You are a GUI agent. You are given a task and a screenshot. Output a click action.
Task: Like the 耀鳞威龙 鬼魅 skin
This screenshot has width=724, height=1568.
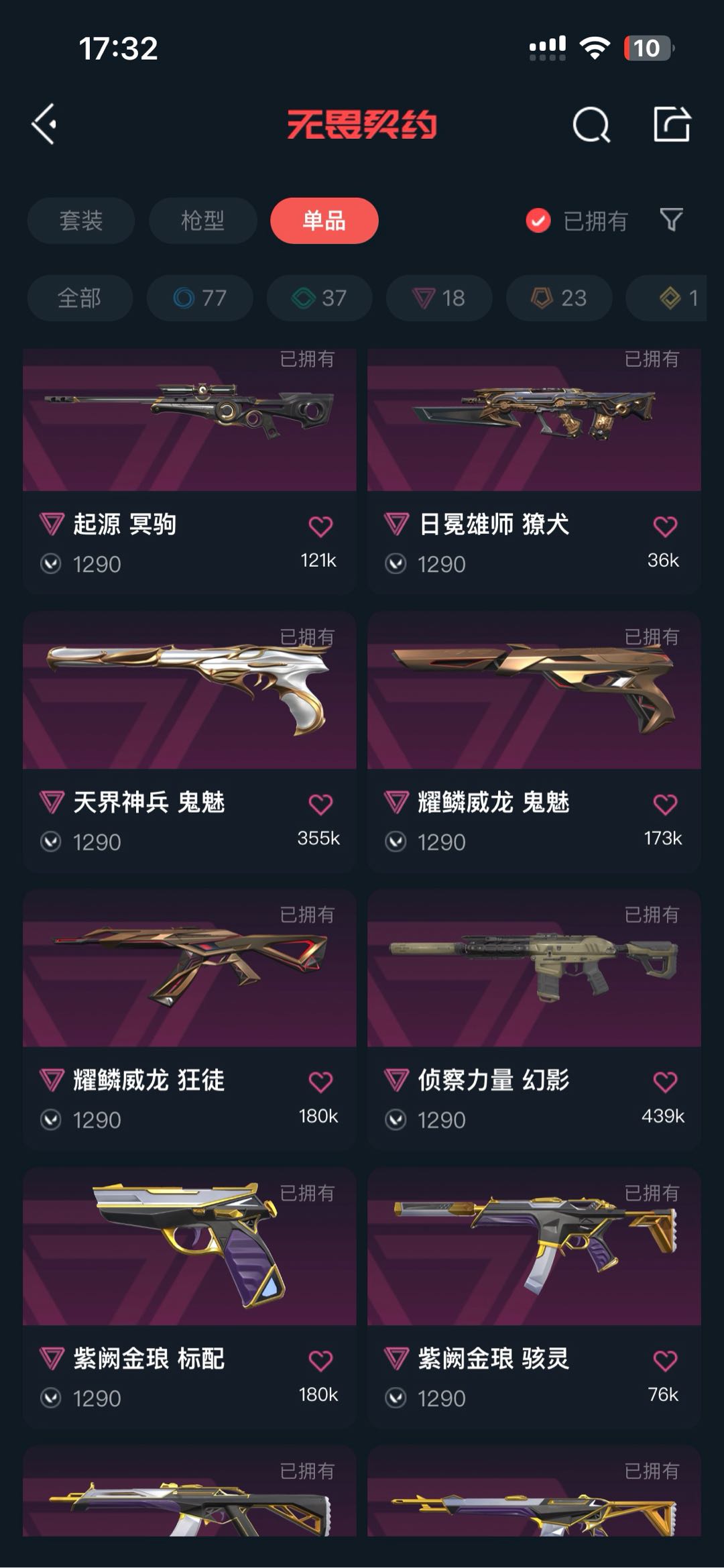(665, 804)
